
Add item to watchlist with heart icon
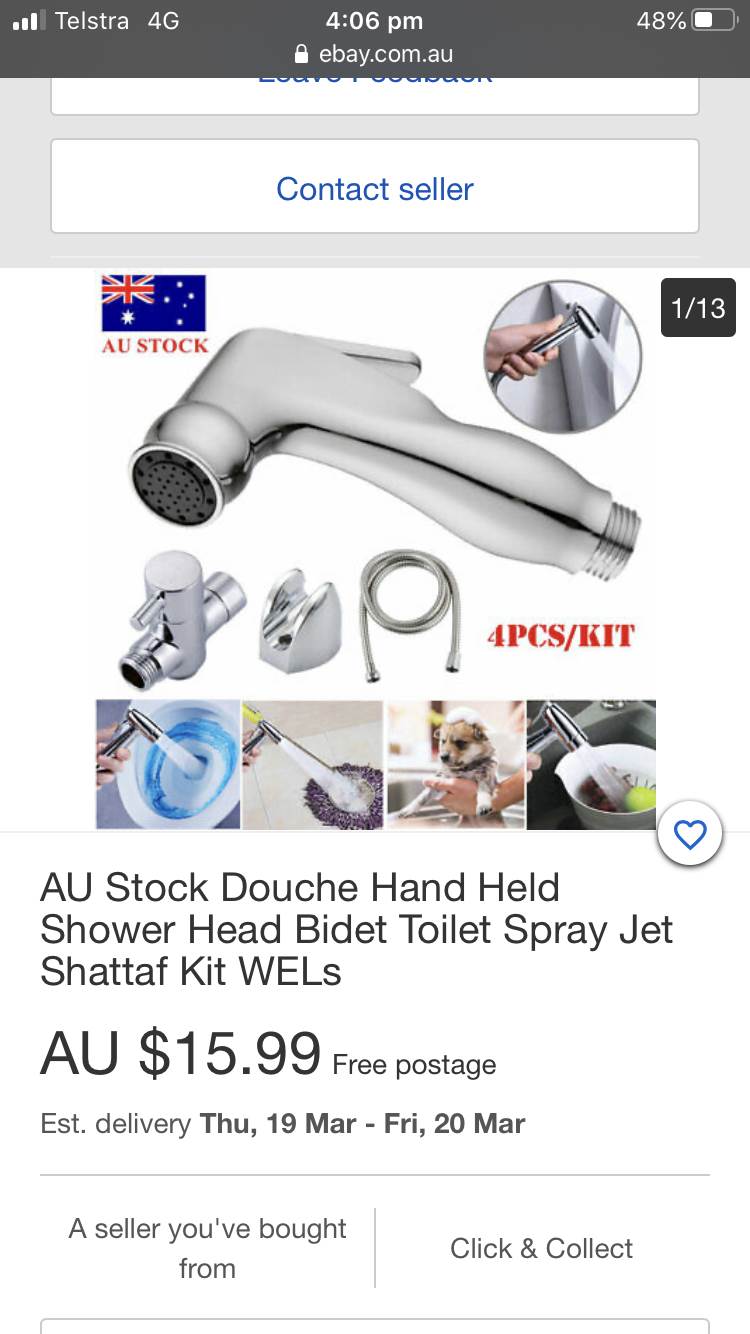[x=690, y=834]
